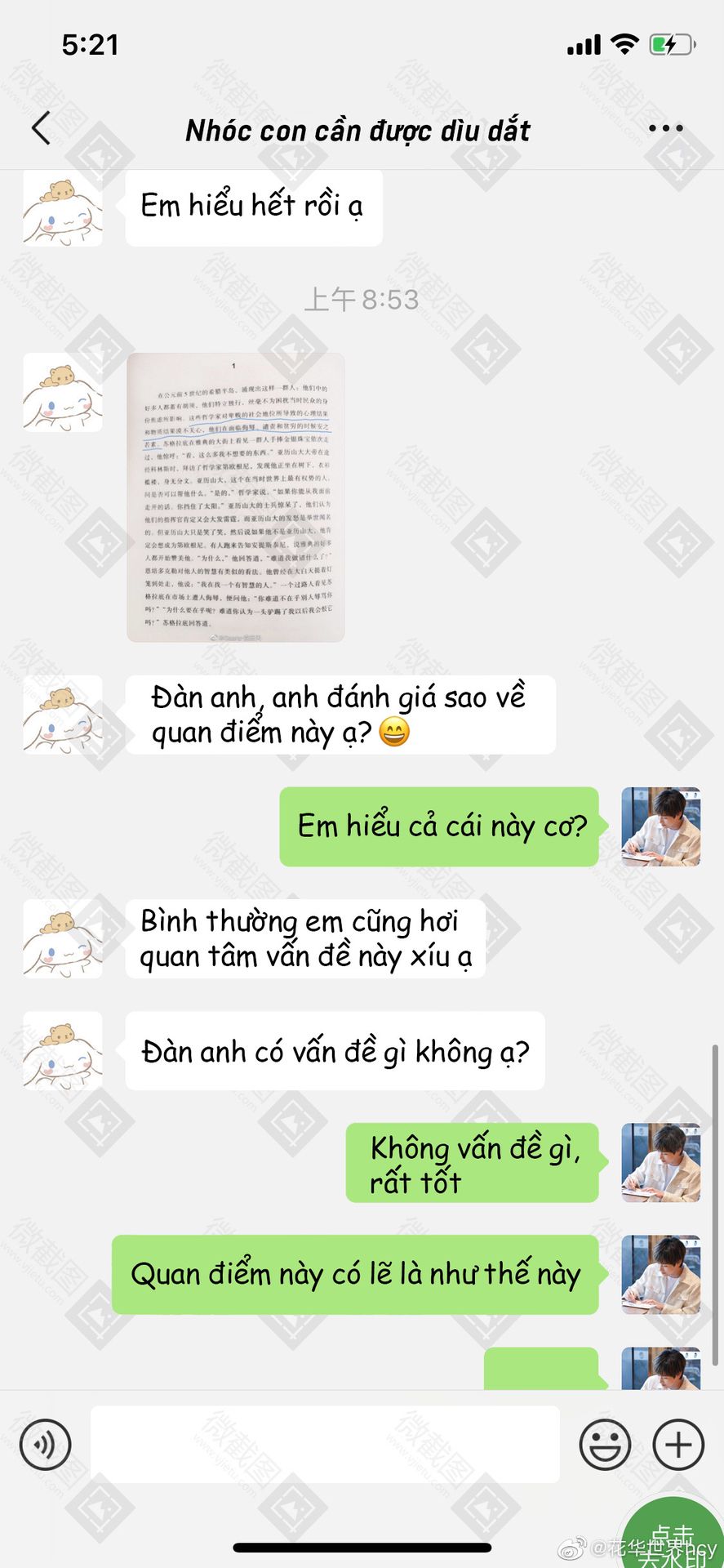Open the shared book page photo
This screenshot has width=724, height=1568.
[x=236, y=497]
